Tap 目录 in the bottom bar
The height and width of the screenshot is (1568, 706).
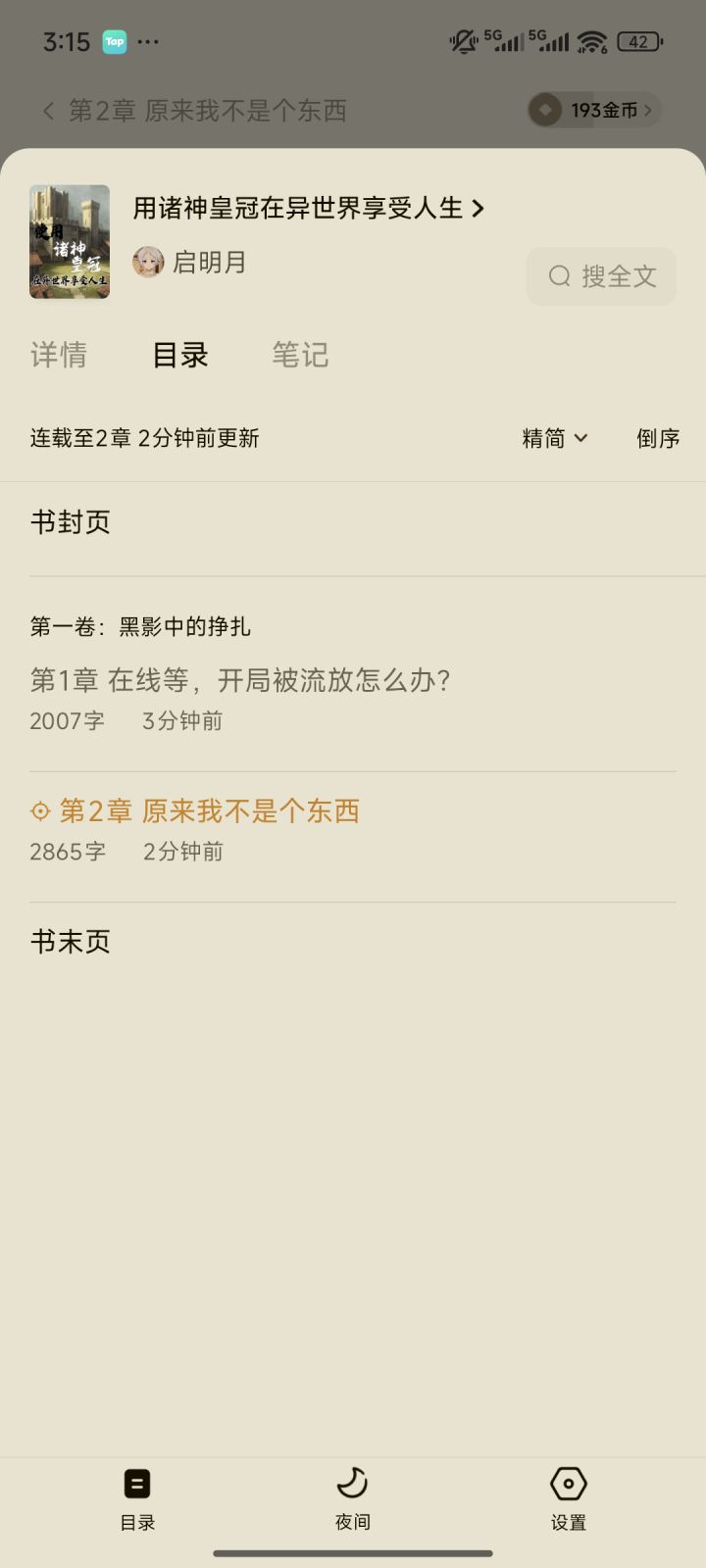[137, 1499]
